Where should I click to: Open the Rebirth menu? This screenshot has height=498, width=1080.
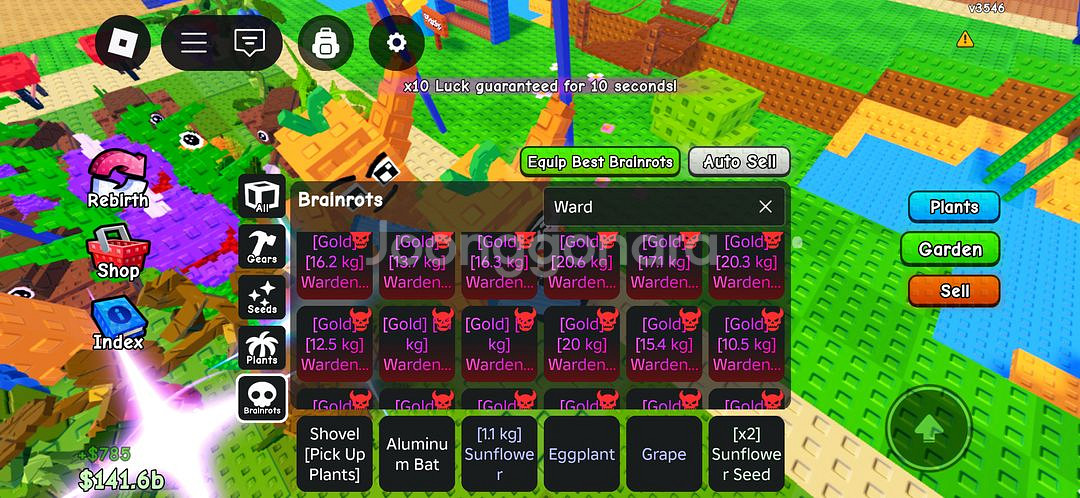[118, 180]
